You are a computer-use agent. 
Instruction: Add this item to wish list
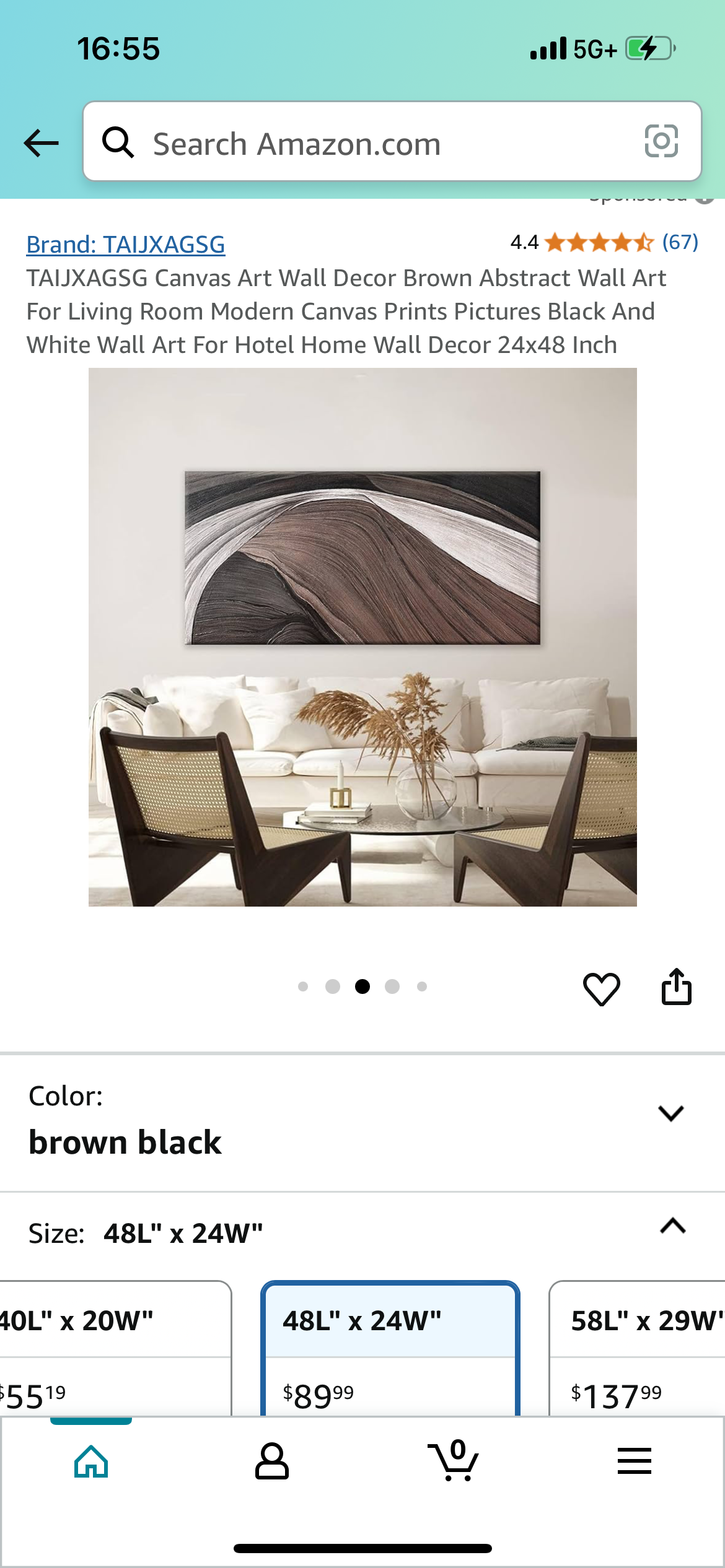(x=601, y=988)
